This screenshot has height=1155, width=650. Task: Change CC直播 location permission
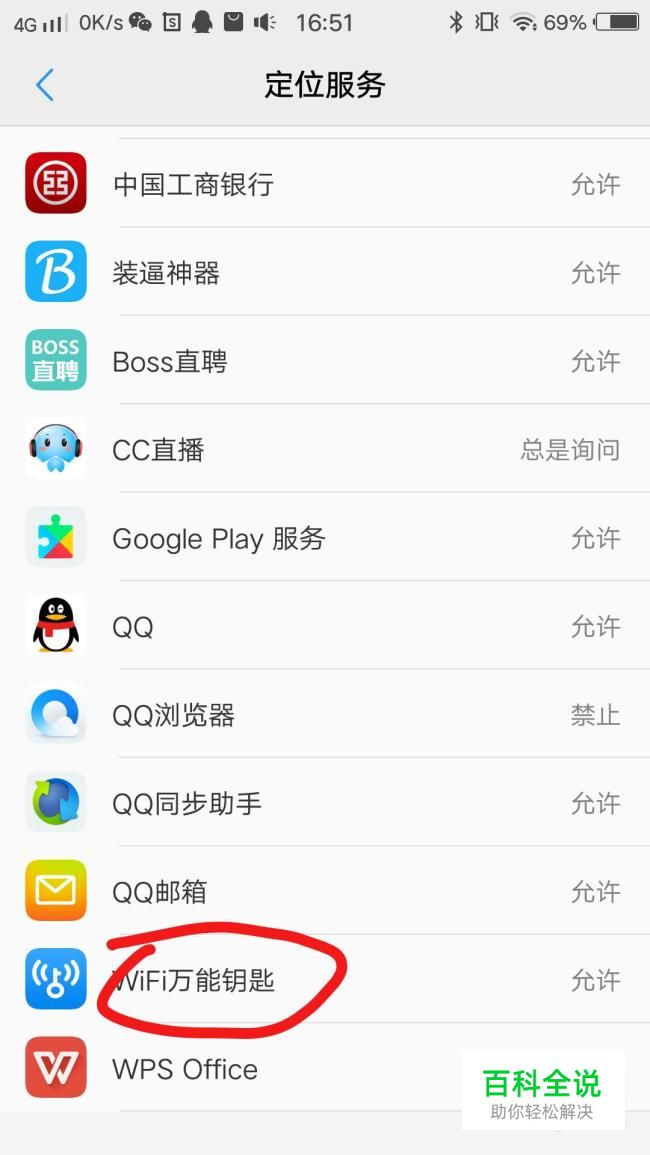click(x=325, y=450)
